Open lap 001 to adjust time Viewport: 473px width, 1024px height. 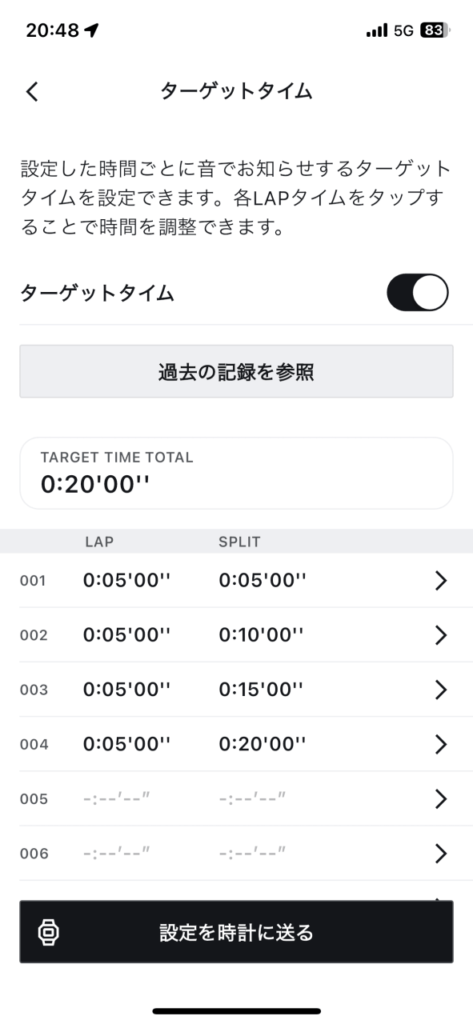pyautogui.click(x=236, y=581)
